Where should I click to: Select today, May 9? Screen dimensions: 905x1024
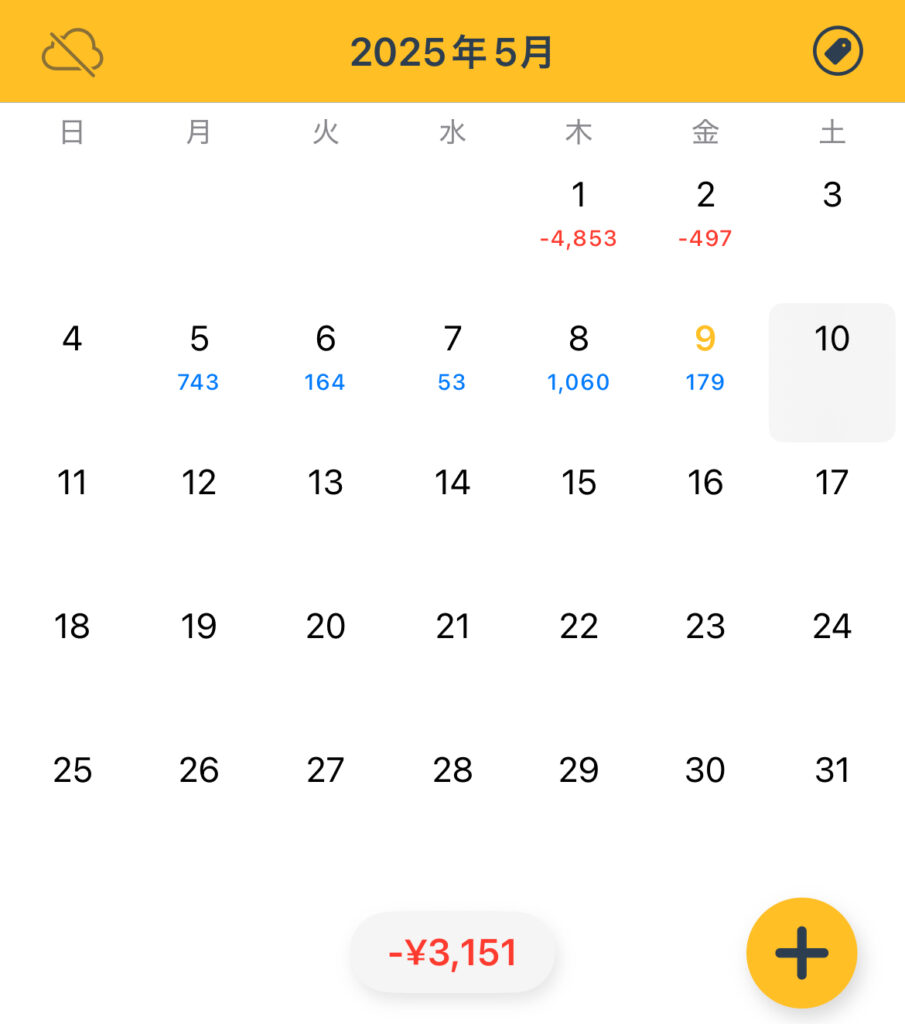(x=705, y=356)
